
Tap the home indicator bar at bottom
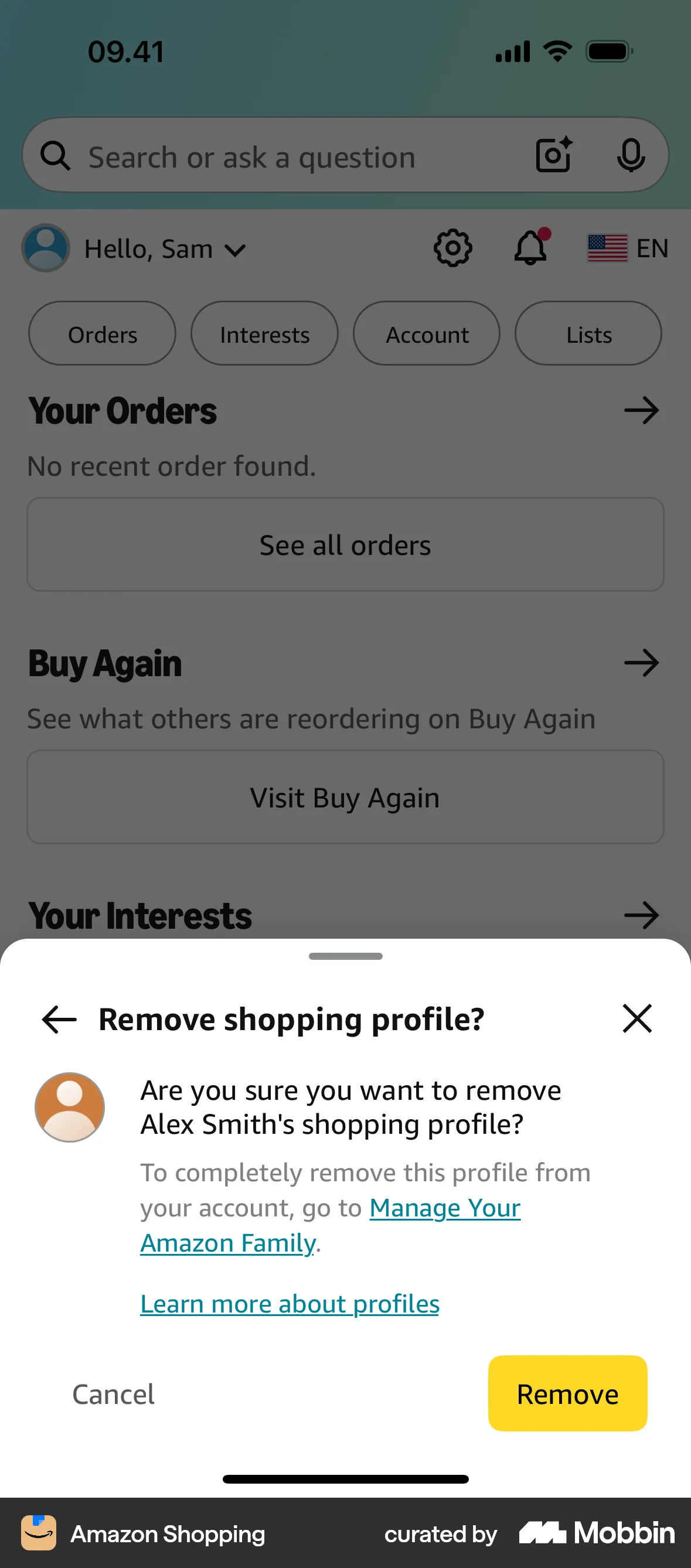(x=345, y=1479)
